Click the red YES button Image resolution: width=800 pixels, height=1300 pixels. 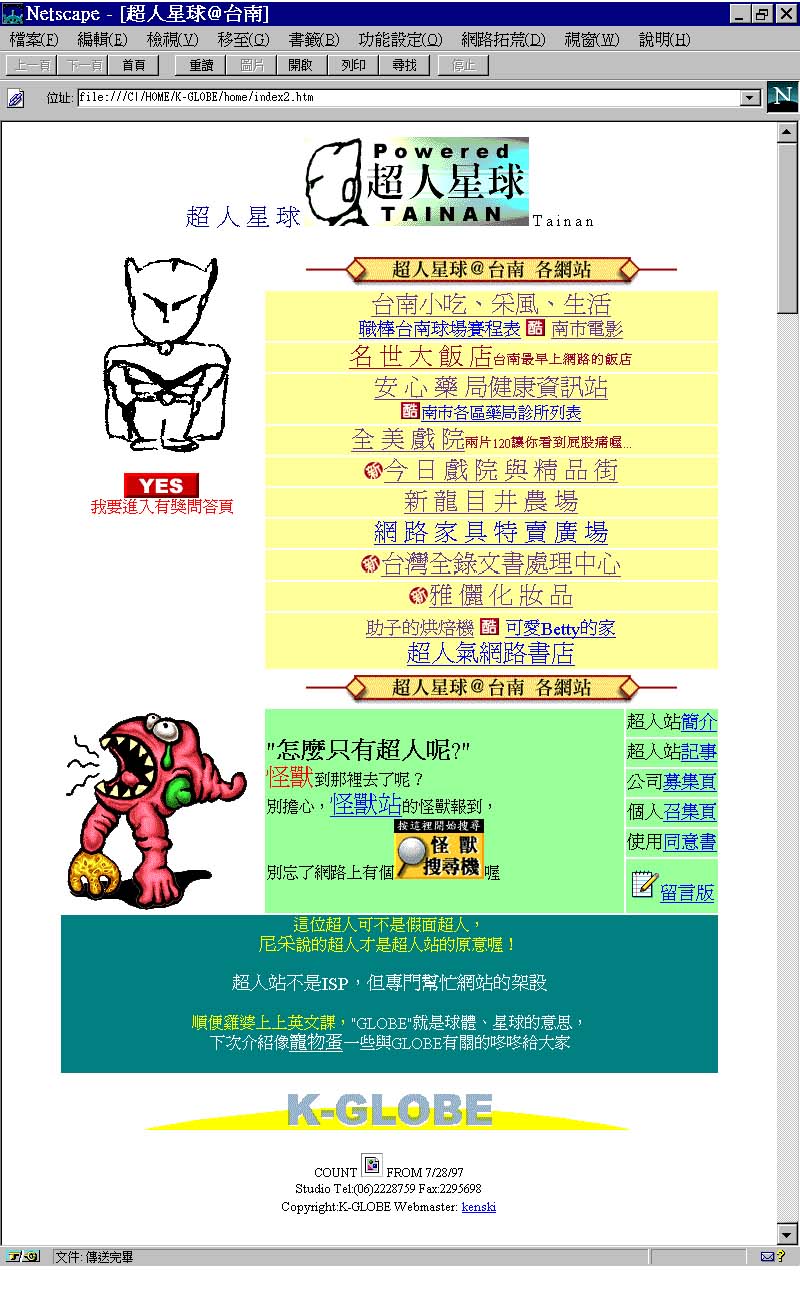161,485
